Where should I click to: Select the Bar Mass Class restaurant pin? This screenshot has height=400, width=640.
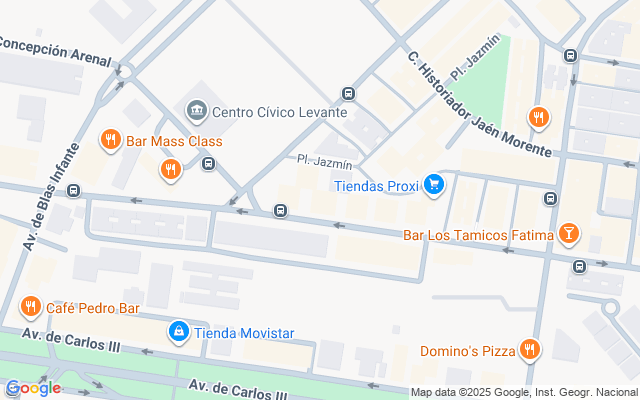point(110,140)
